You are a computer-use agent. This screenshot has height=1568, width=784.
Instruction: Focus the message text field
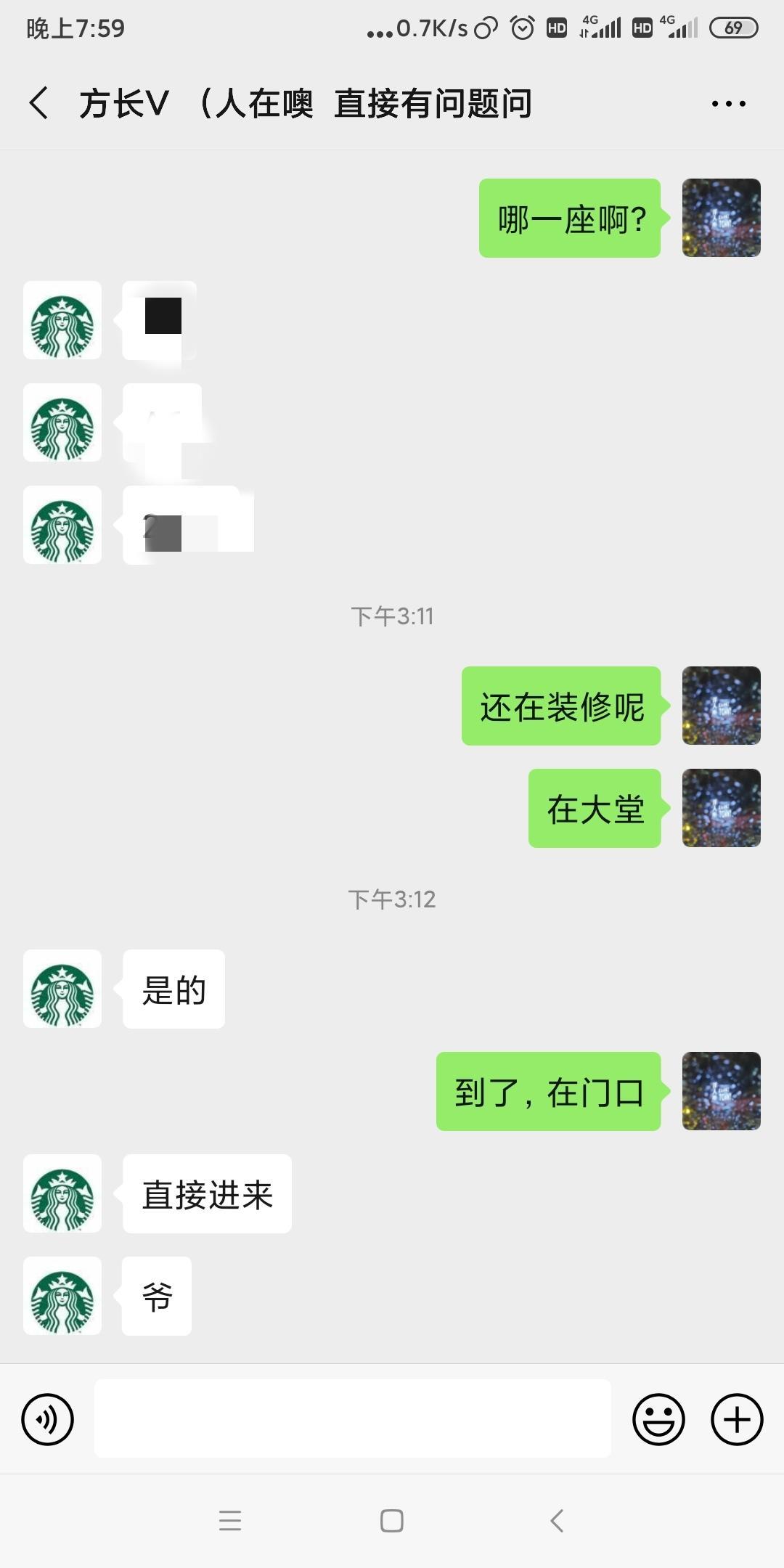point(352,1418)
